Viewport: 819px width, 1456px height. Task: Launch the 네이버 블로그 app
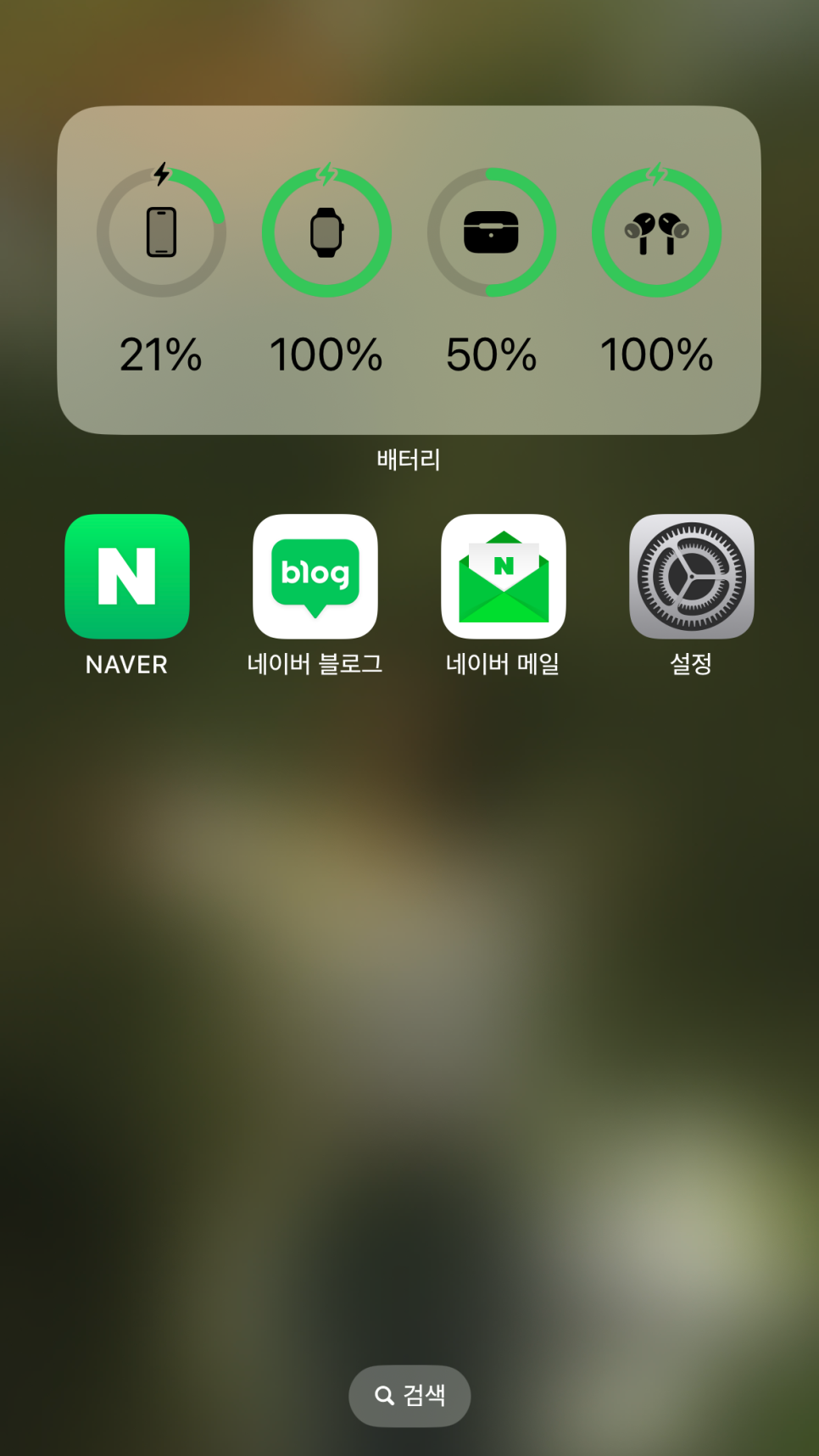click(x=315, y=577)
